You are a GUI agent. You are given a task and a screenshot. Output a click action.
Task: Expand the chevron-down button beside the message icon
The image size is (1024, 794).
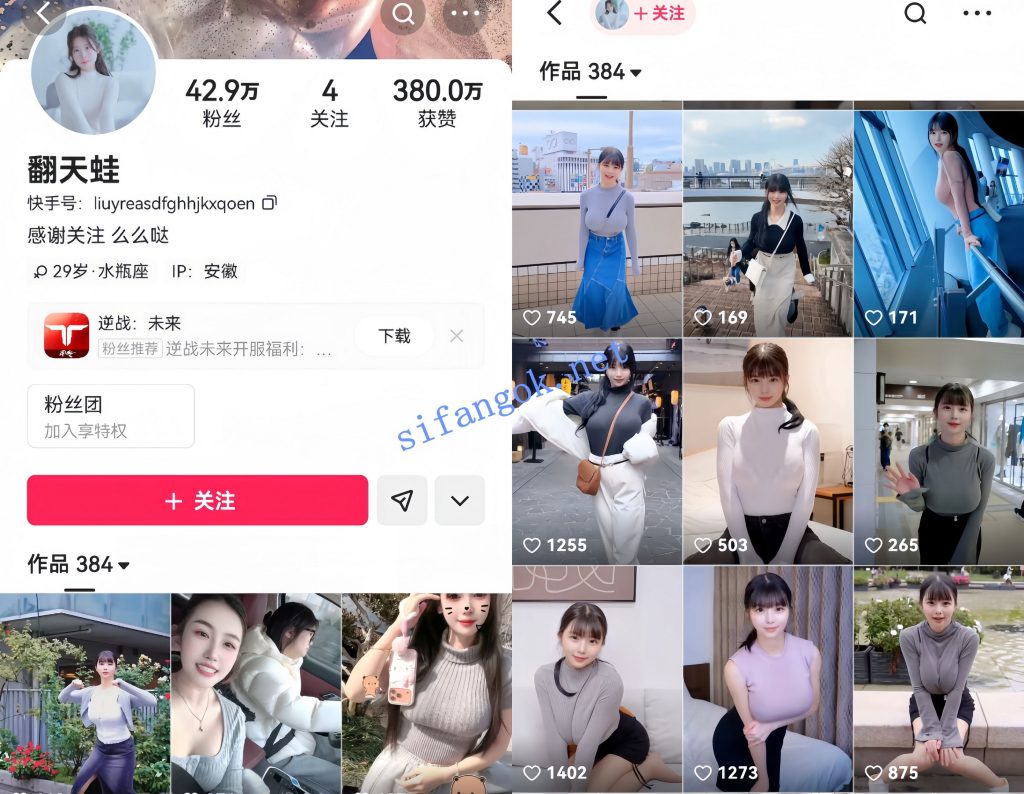tap(460, 500)
